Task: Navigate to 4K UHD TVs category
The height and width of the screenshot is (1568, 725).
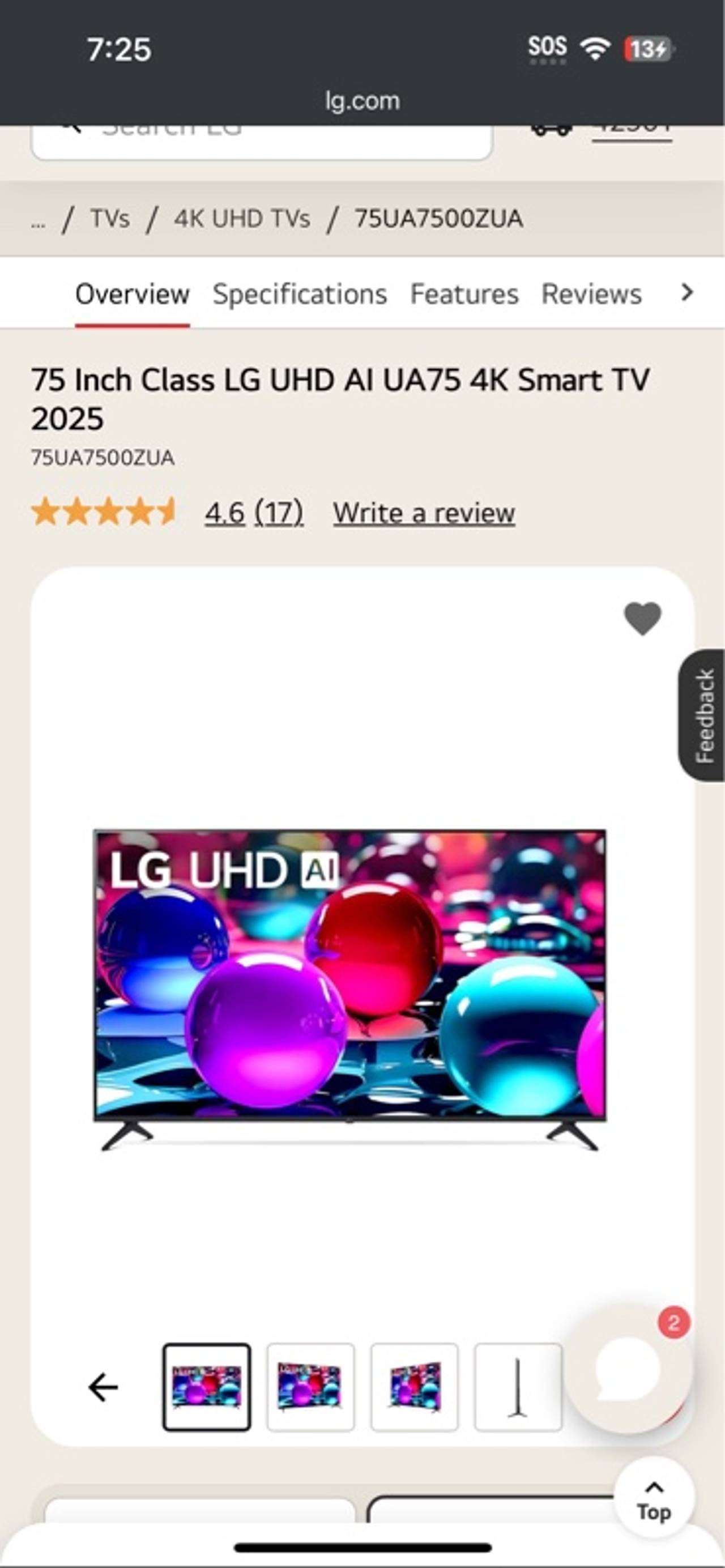Action: [x=242, y=219]
